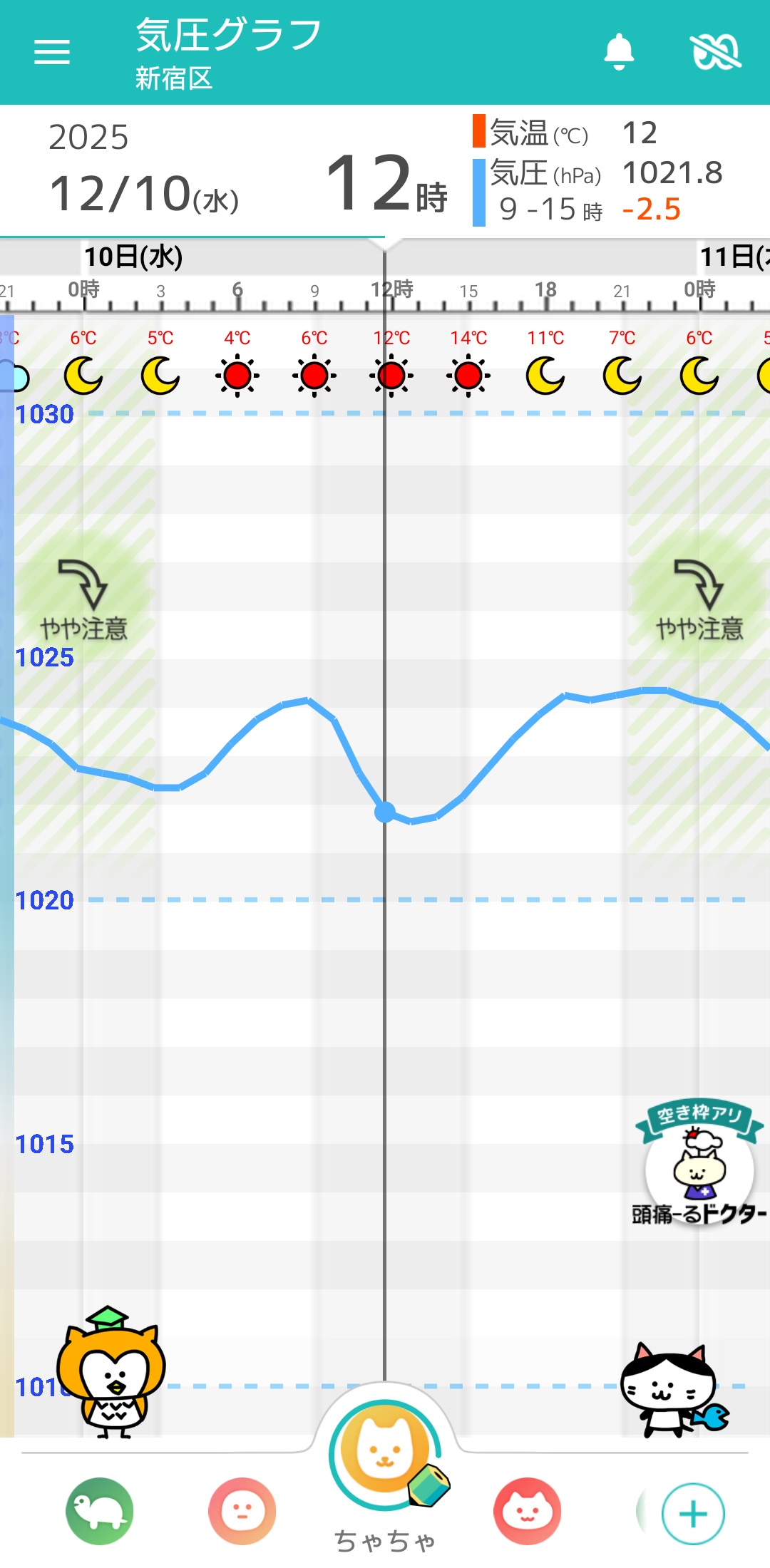Screen dimensions: 770x1568
Task: Toggle the crossed-out glasses view icon
Action: (x=715, y=50)
